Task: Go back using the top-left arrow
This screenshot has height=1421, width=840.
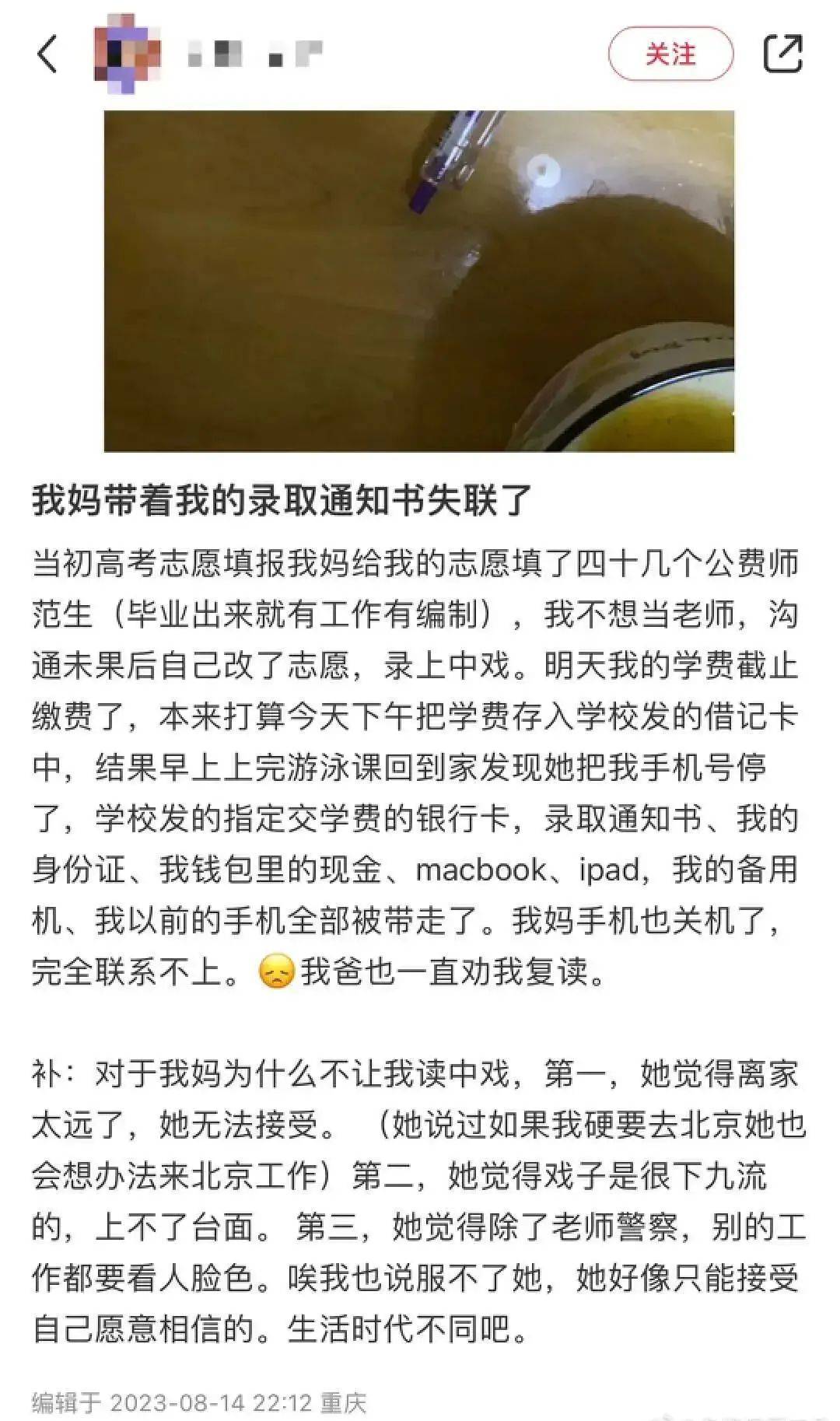Action: tap(48, 54)
